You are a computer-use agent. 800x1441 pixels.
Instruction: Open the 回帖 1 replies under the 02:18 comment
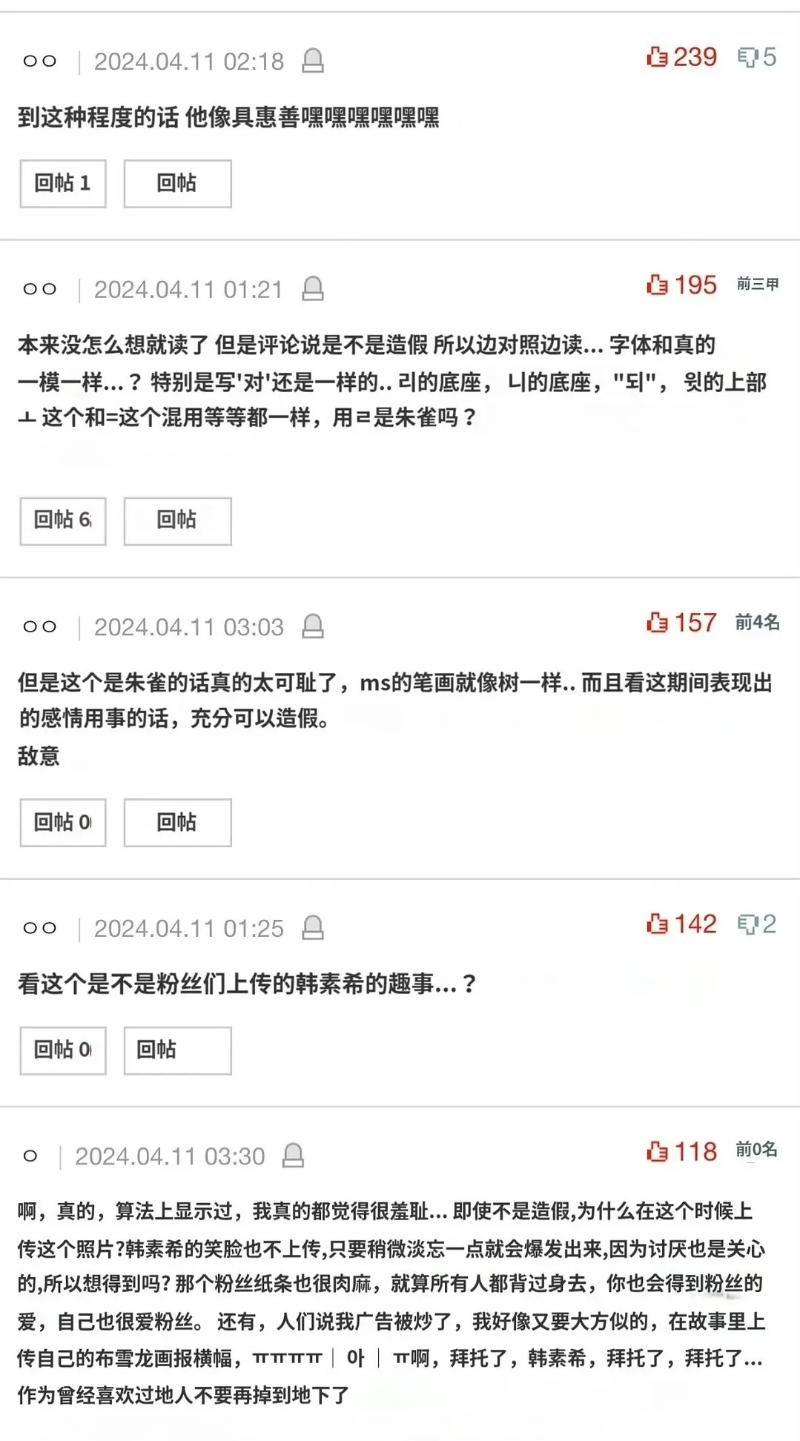tap(63, 183)
